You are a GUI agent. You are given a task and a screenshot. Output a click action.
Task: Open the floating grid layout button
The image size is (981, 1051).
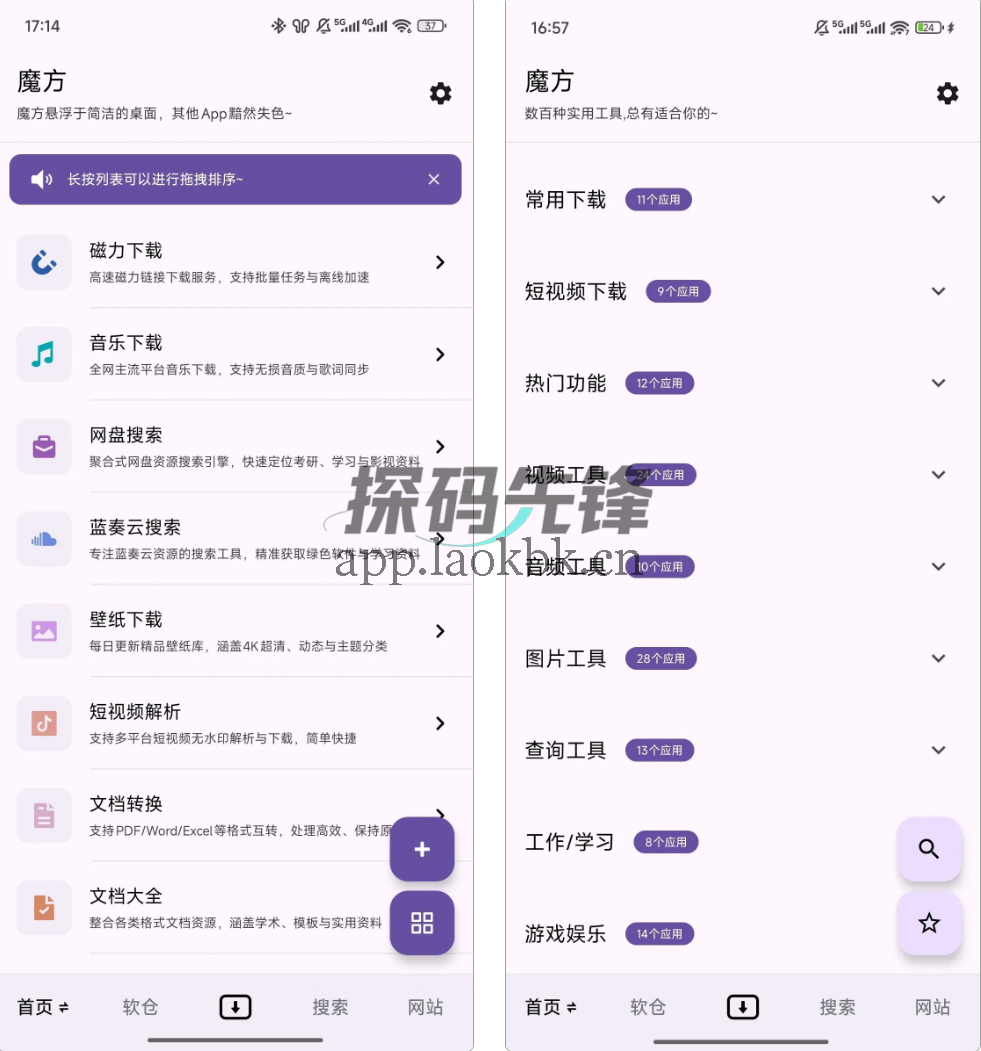(422, 923)
